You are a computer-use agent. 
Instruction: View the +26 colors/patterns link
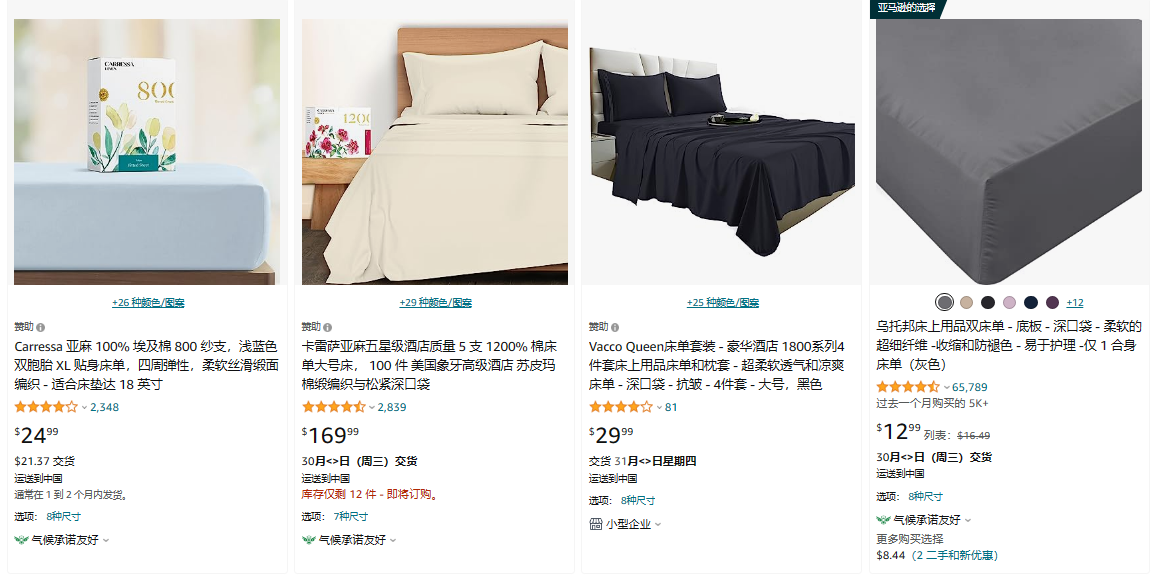(x=148, y=302)
